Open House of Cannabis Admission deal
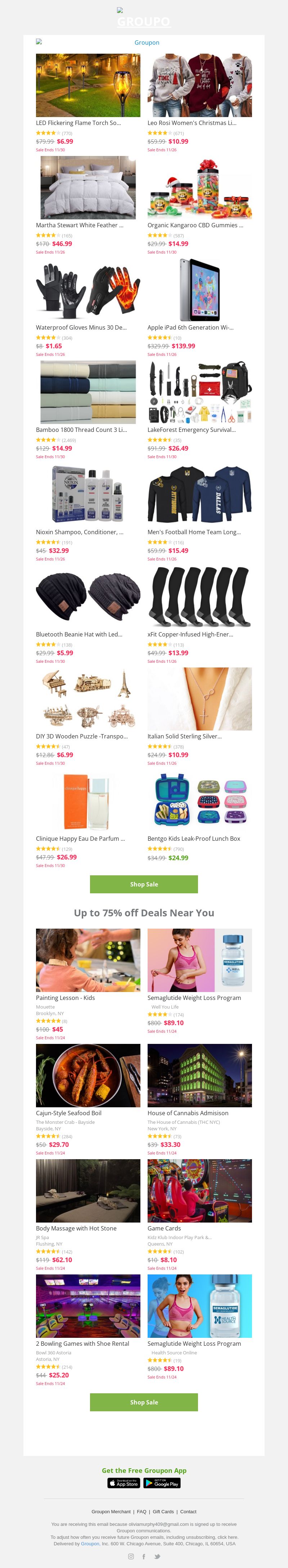288x1568 pixels. pos(199,1075)
